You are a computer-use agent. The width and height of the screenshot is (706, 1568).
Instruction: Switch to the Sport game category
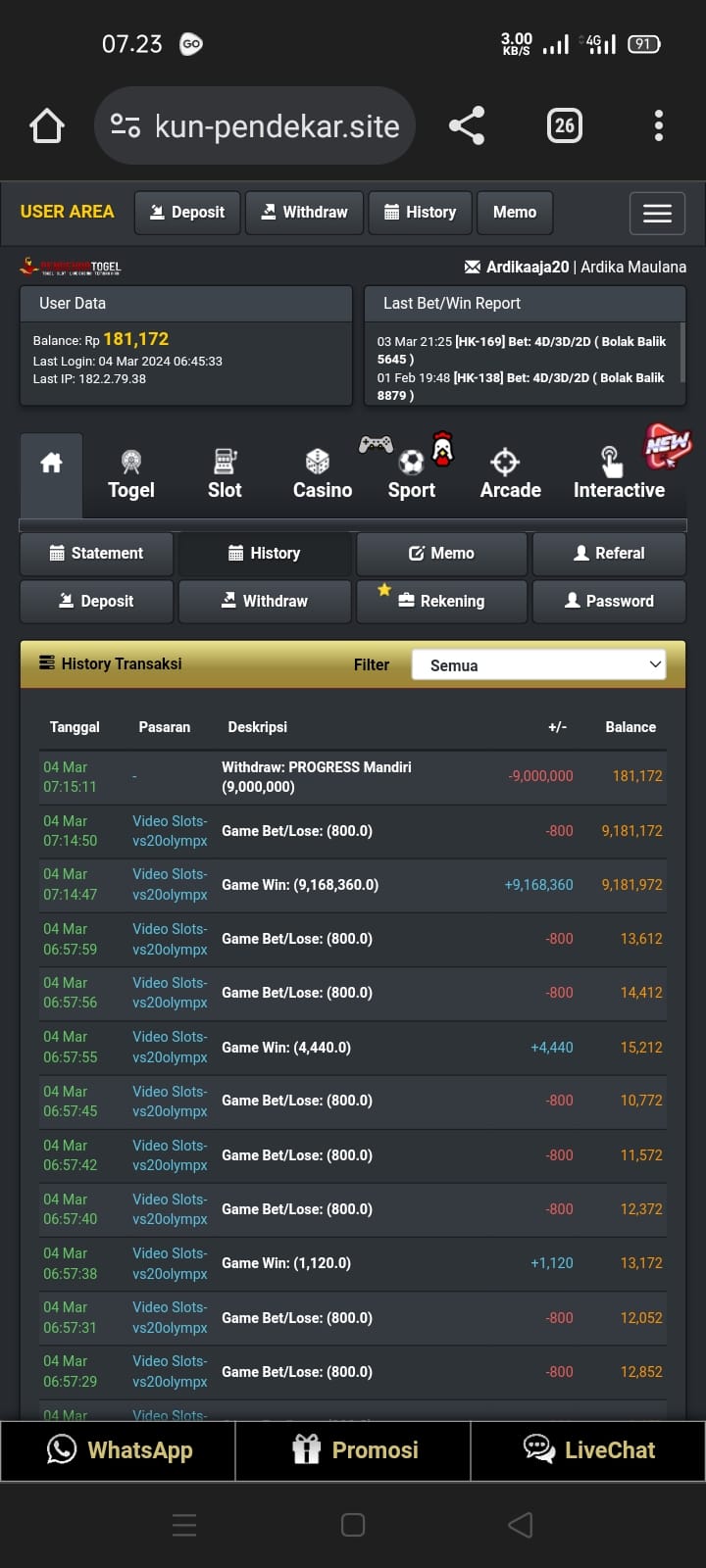412,475
